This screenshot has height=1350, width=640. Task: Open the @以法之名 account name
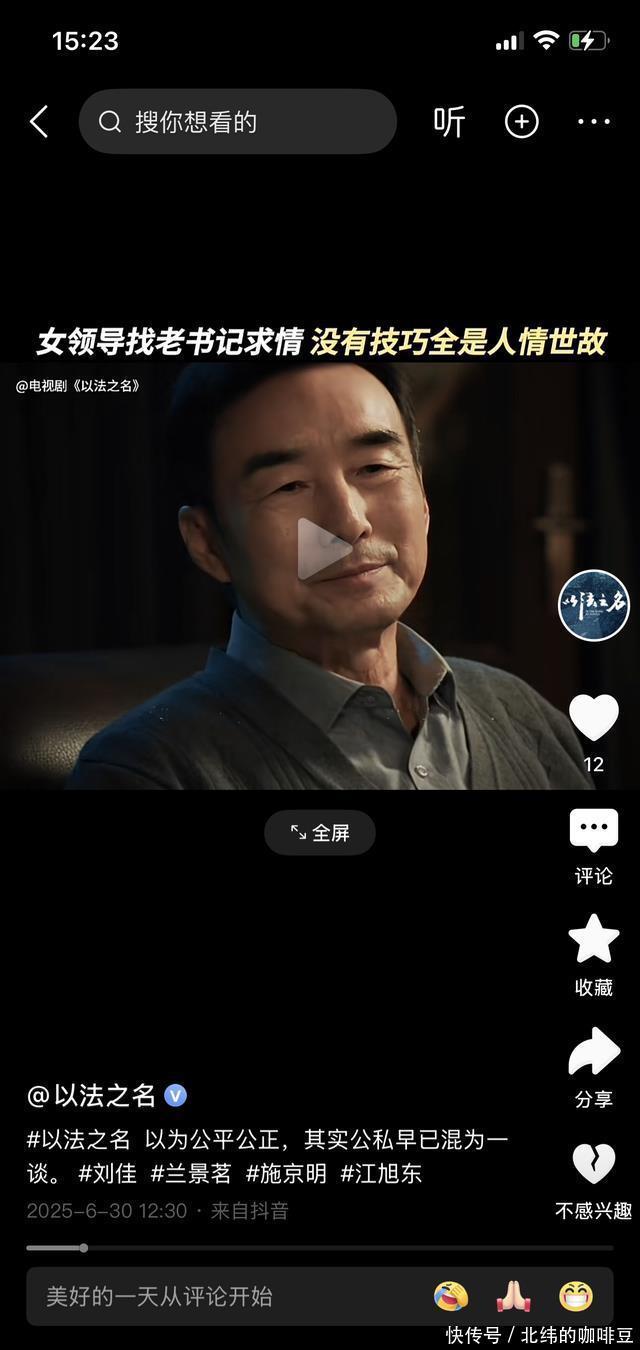point(92,1095)
